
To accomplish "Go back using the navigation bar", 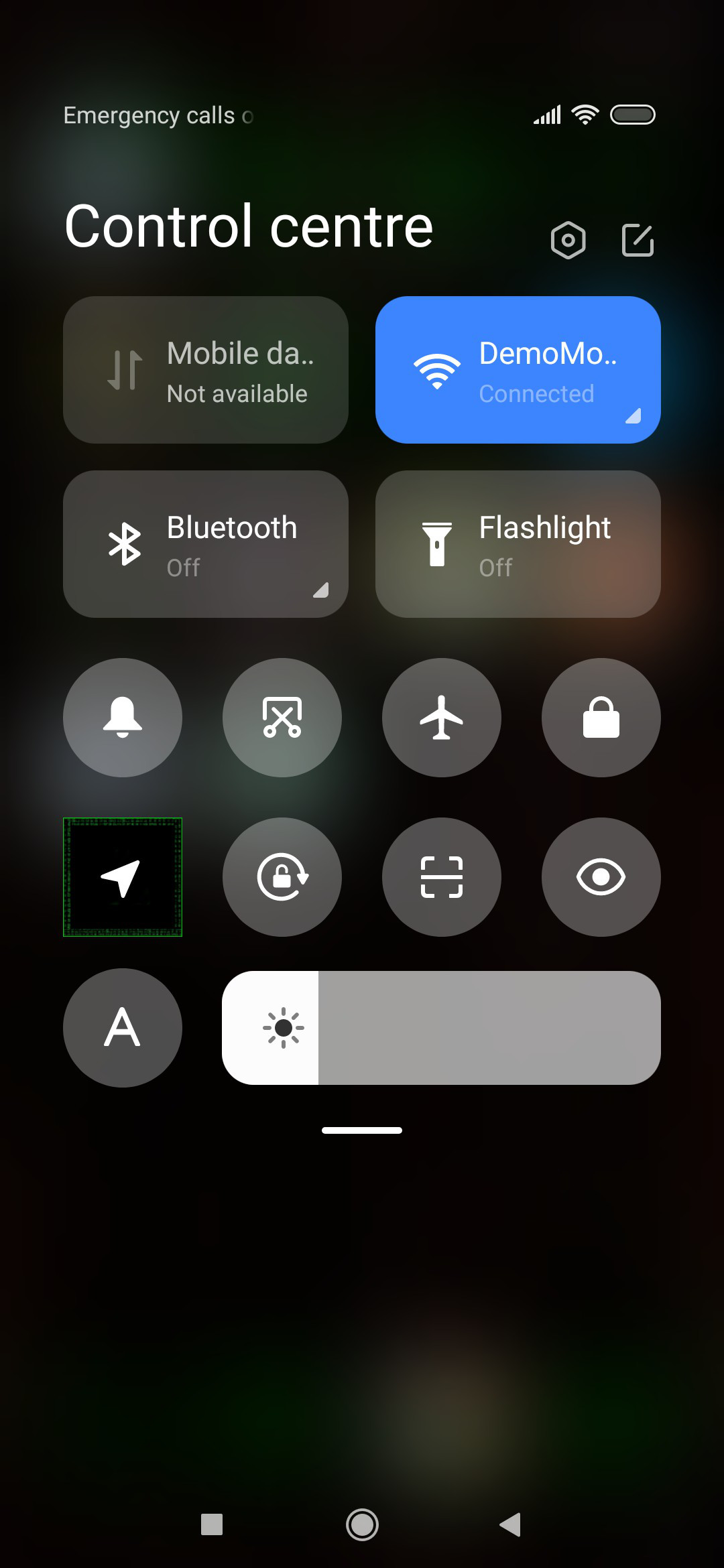I will coord(511,1525).
